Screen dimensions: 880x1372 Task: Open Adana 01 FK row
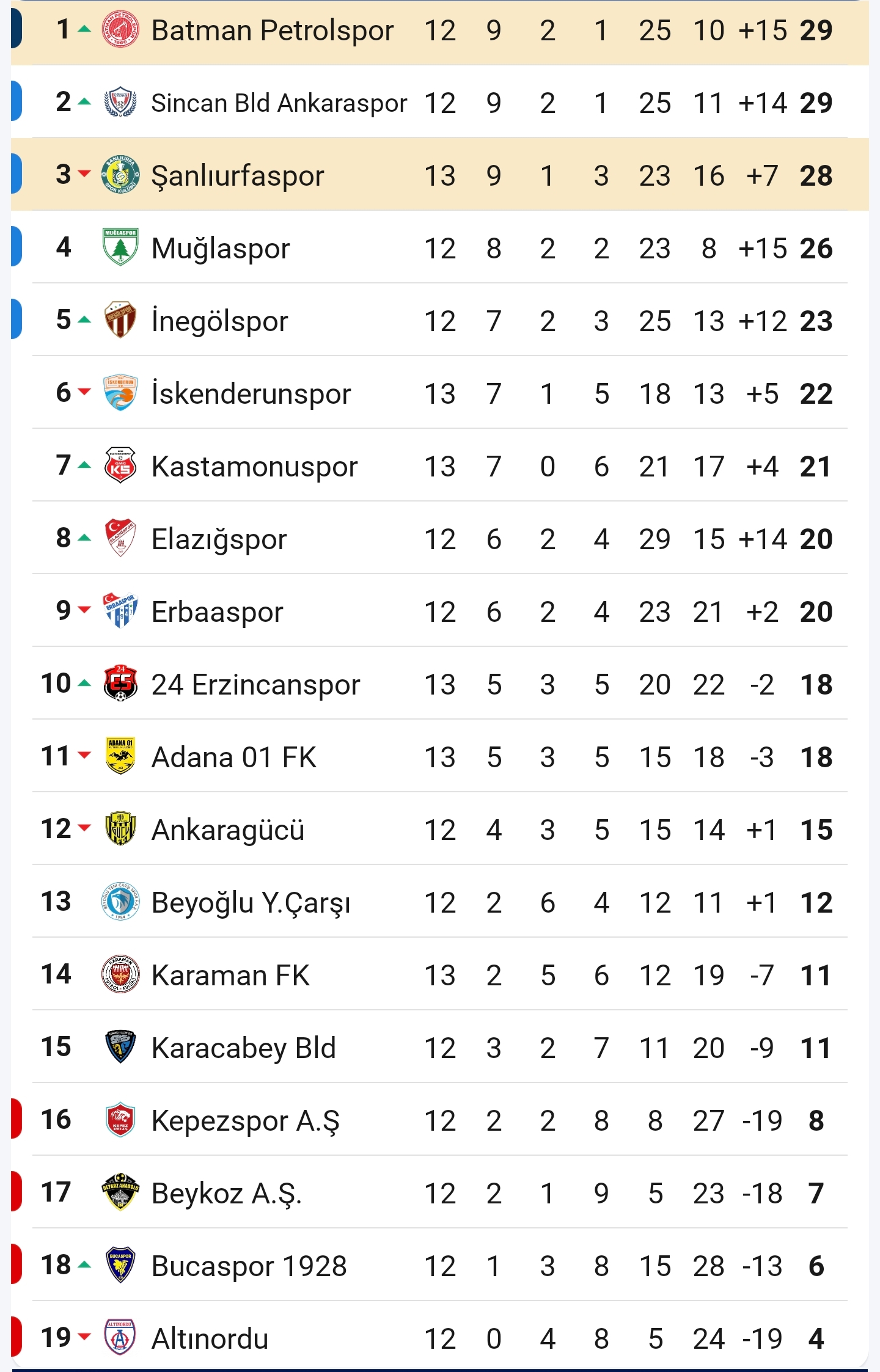(x=233, y=757)
